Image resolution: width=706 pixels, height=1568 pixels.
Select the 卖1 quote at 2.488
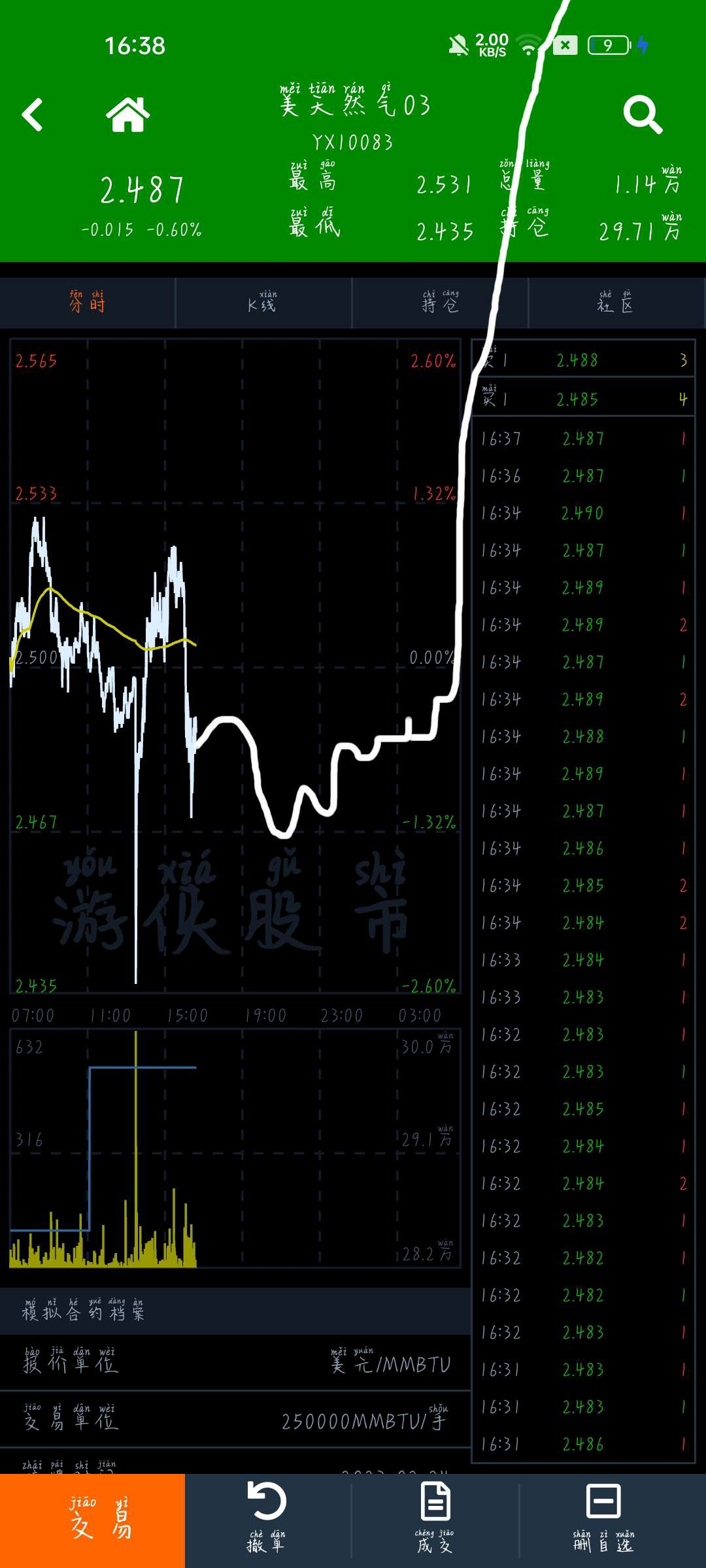point(584,360)
